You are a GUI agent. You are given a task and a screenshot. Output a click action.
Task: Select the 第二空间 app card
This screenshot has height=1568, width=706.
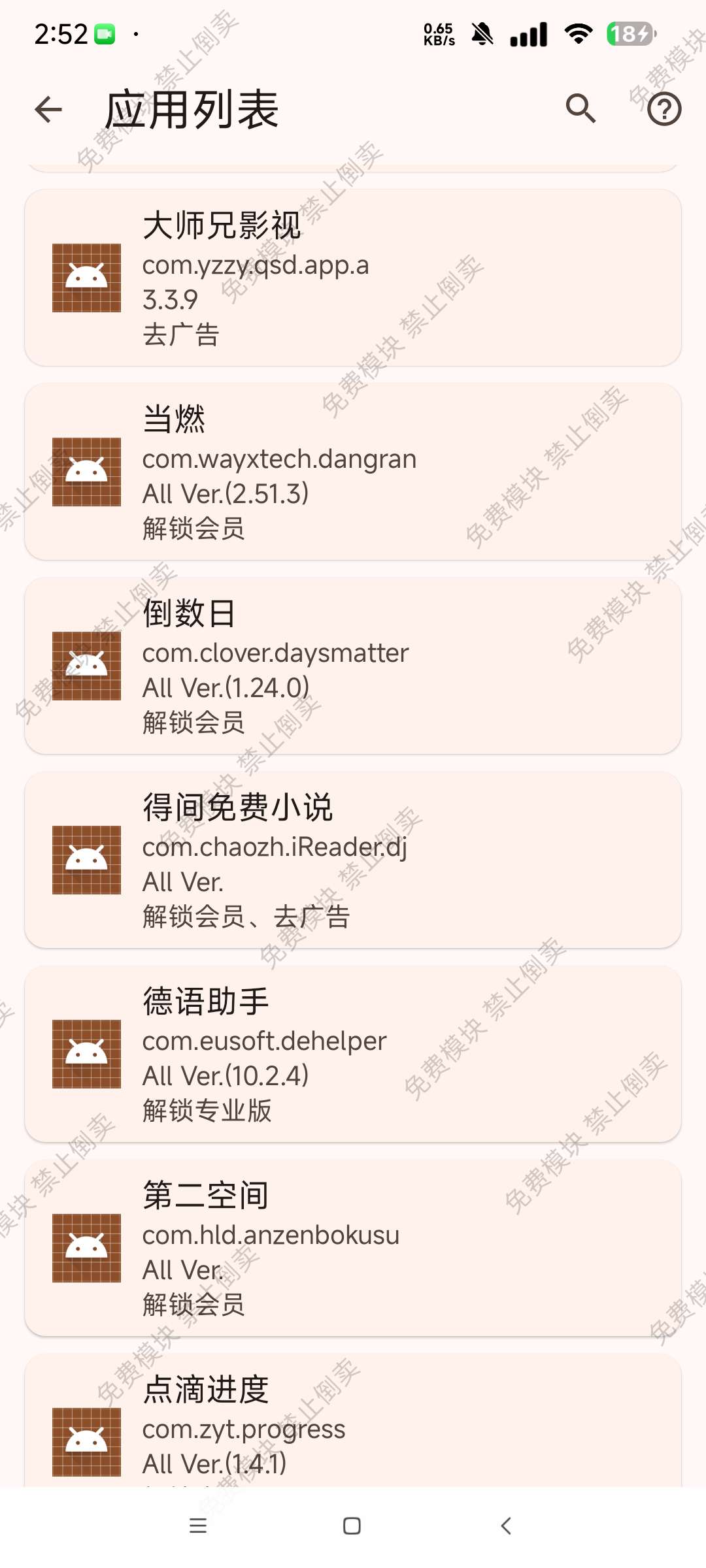(353, 1248)
